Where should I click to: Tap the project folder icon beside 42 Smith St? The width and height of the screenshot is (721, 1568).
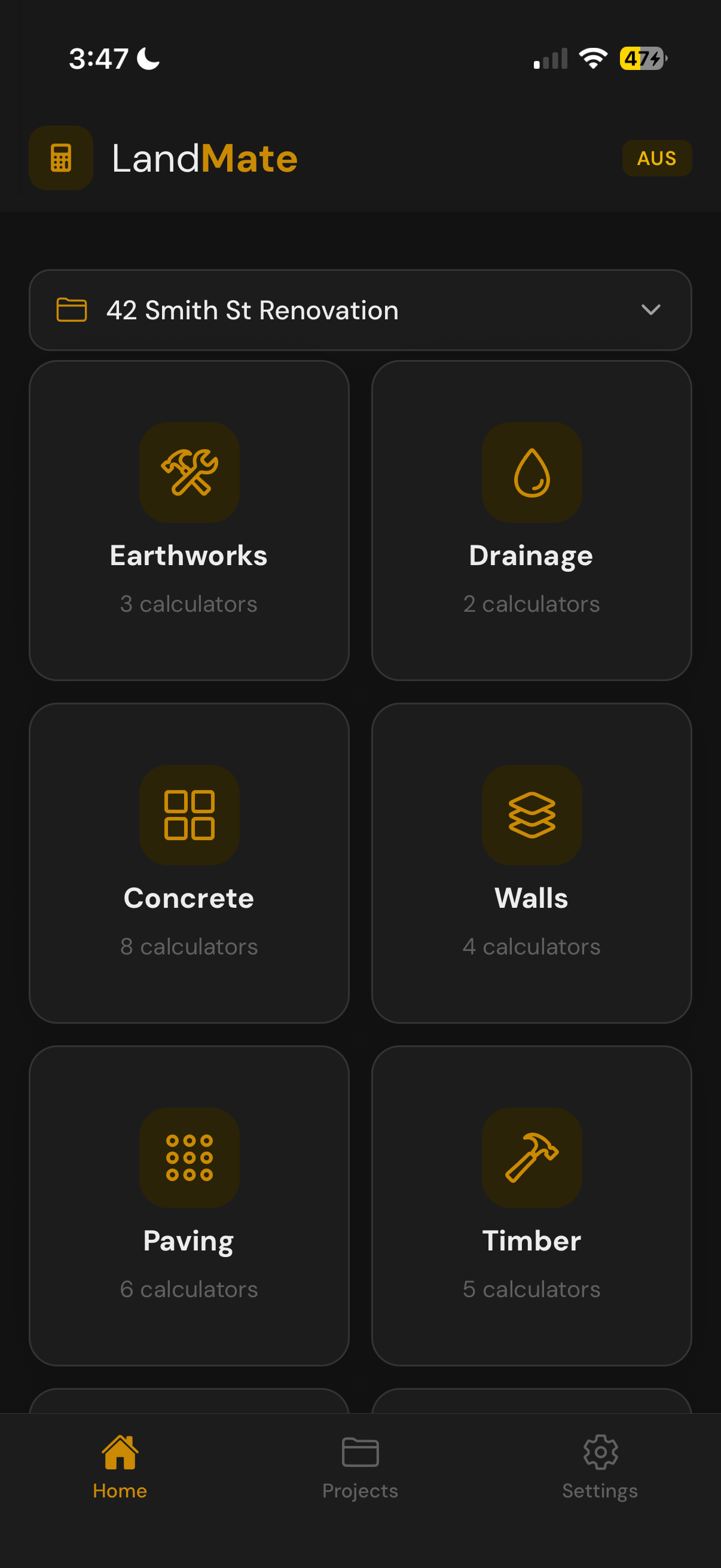(70, 310)
